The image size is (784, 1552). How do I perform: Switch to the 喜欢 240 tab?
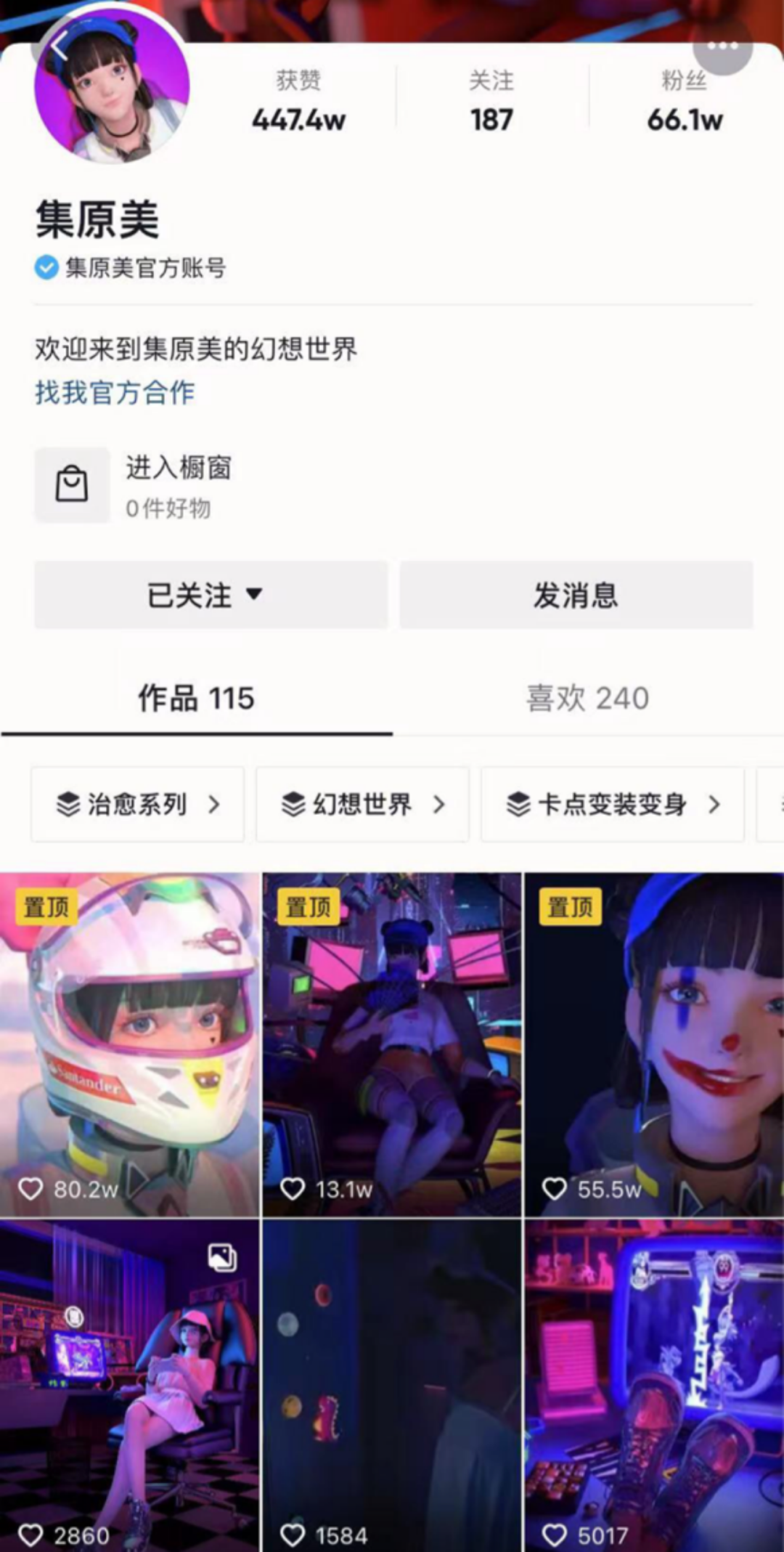click(587, 698)
